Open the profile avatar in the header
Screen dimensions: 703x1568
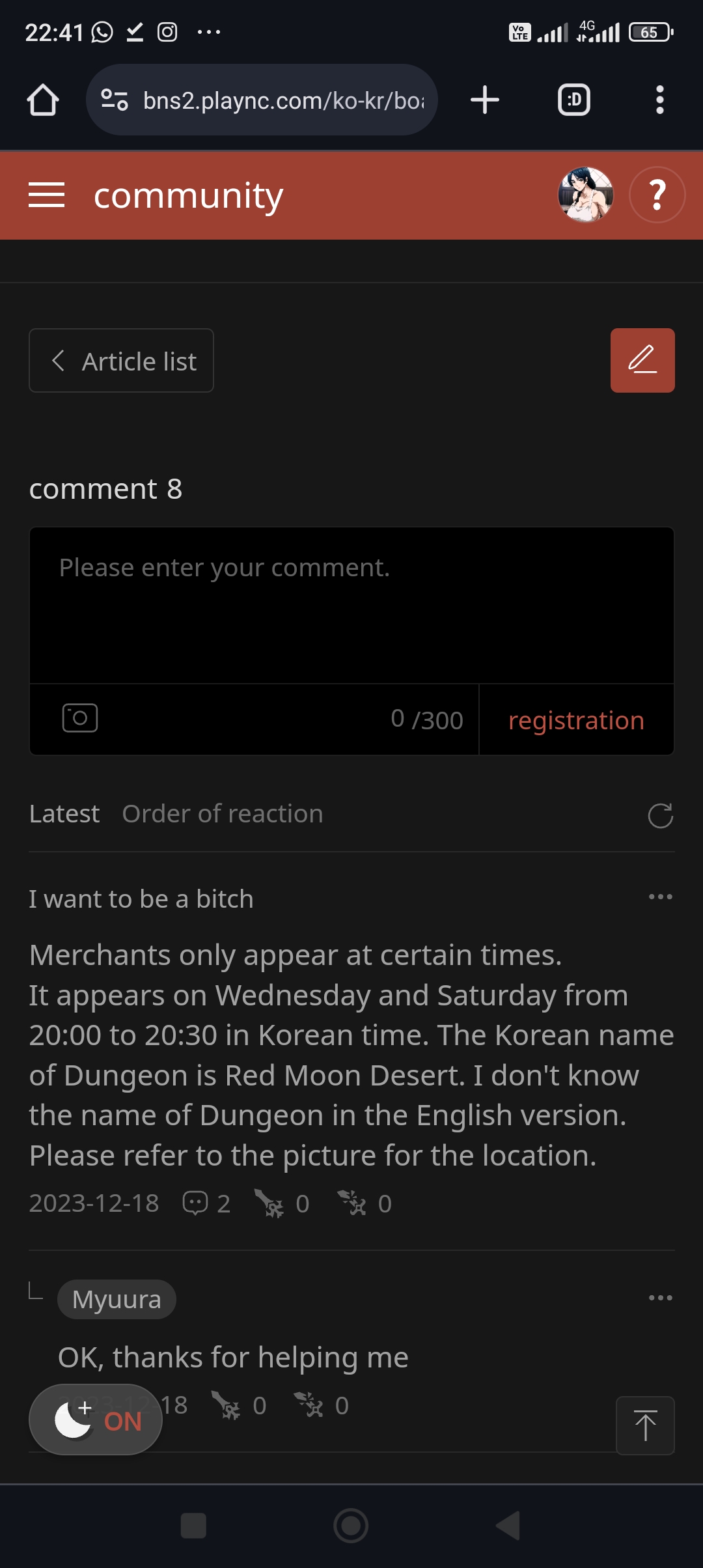click(586, 195)
